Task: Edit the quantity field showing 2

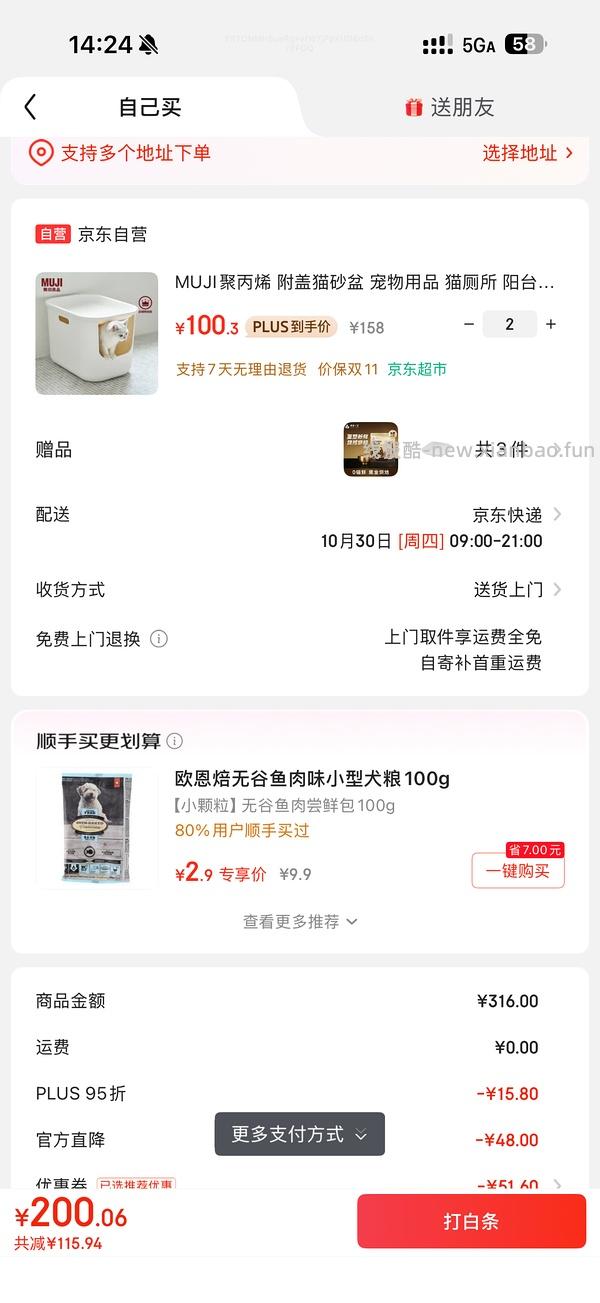Action: [x=510, y=324]
